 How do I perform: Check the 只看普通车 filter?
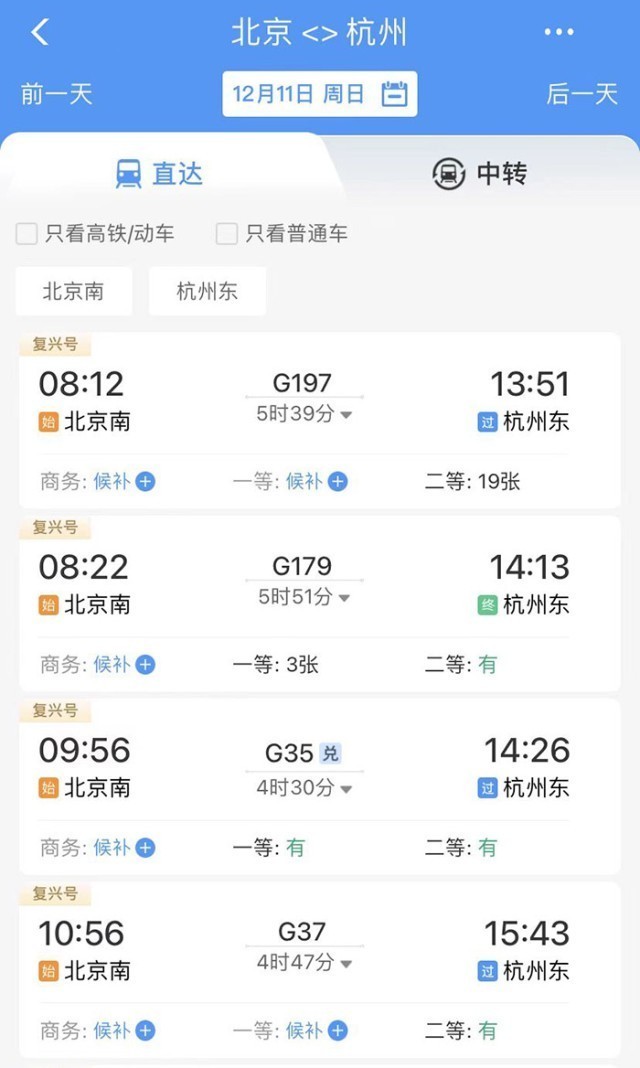click(x=228, y=234)
